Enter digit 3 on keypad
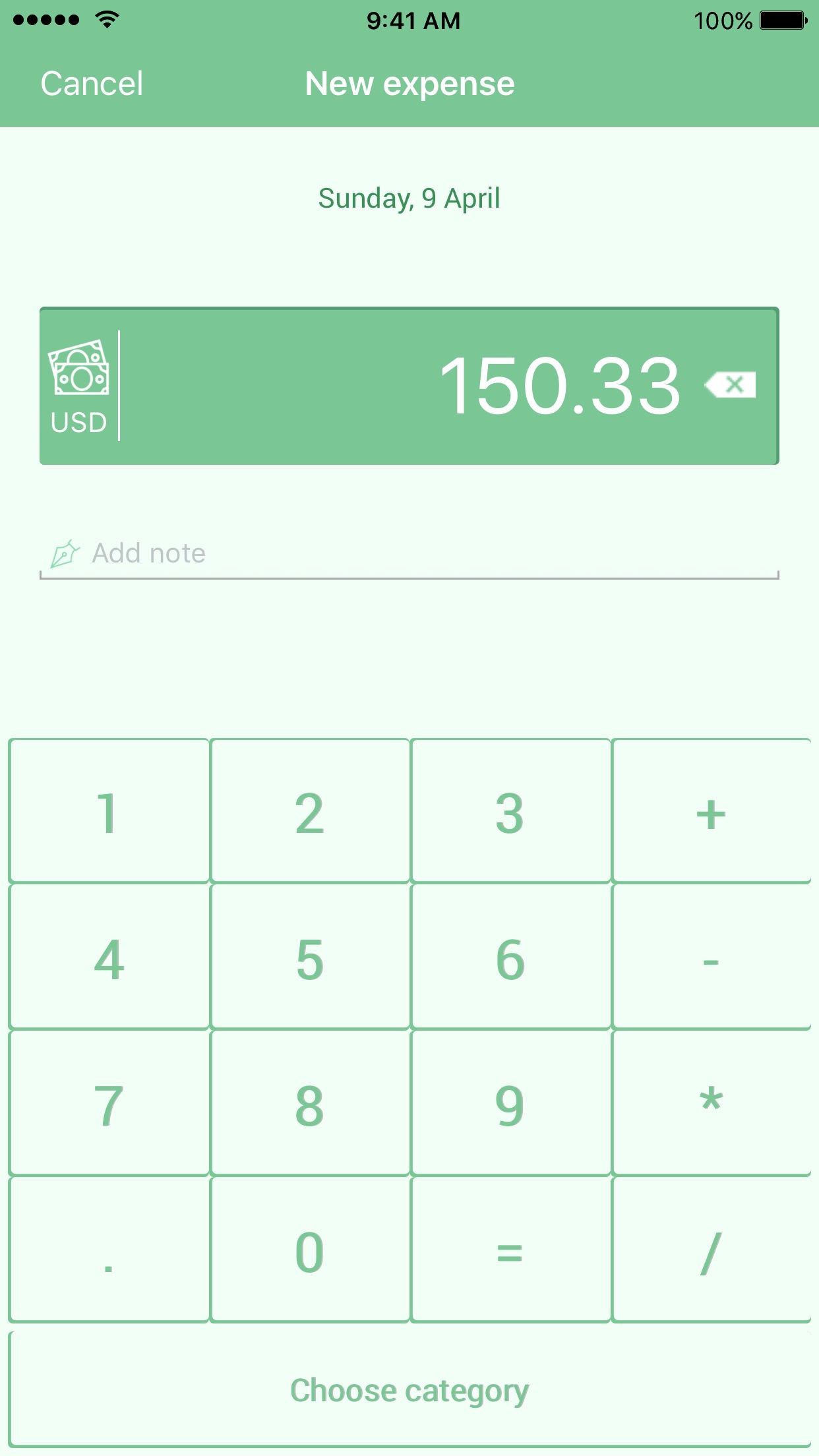The height and width of the screenshot is (1456, 819). (x=510, y=812)
